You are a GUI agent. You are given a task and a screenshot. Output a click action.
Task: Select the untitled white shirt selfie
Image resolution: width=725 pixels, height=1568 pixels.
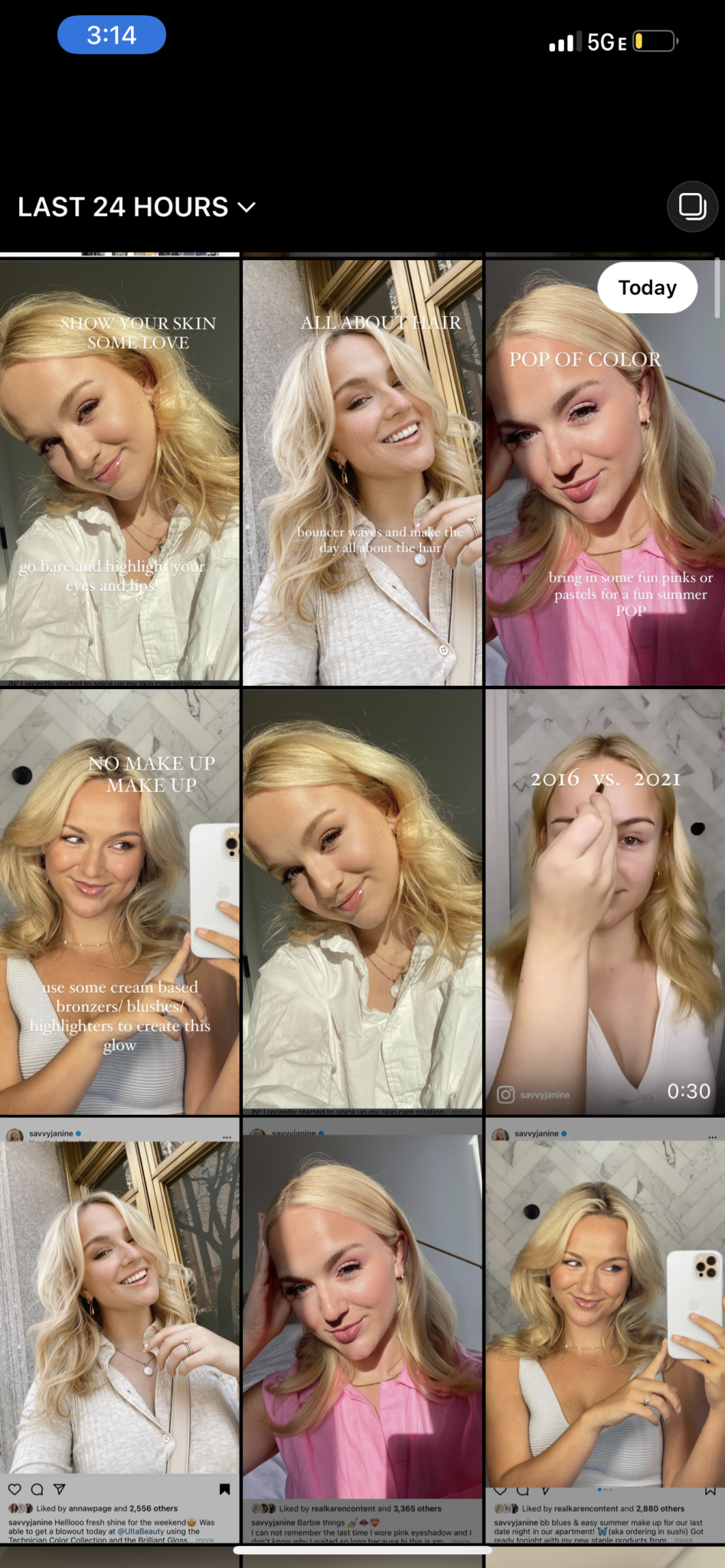click(x=362, y=902)
